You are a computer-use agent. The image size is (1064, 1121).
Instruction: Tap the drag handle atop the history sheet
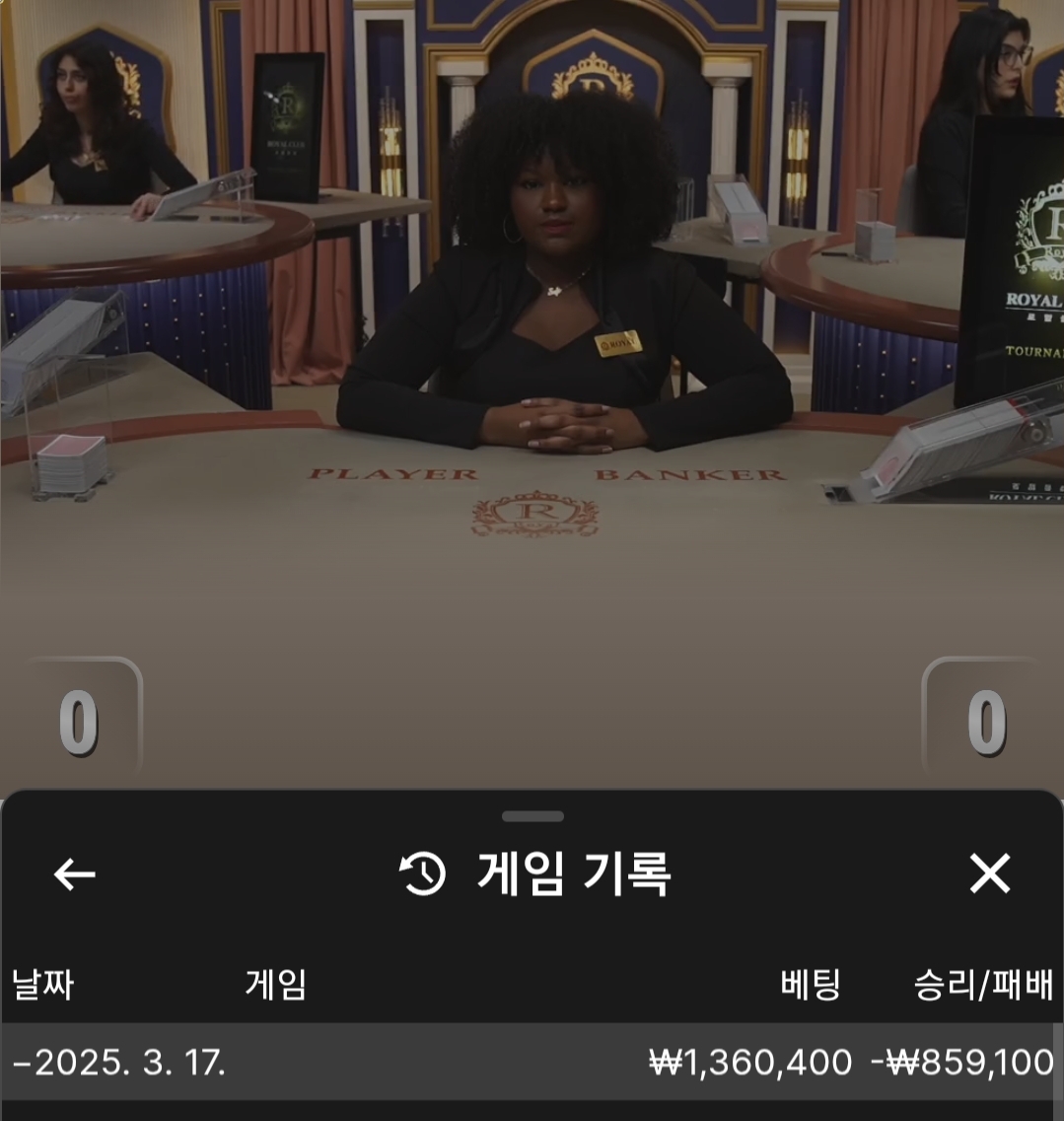(x=532, y=816)
